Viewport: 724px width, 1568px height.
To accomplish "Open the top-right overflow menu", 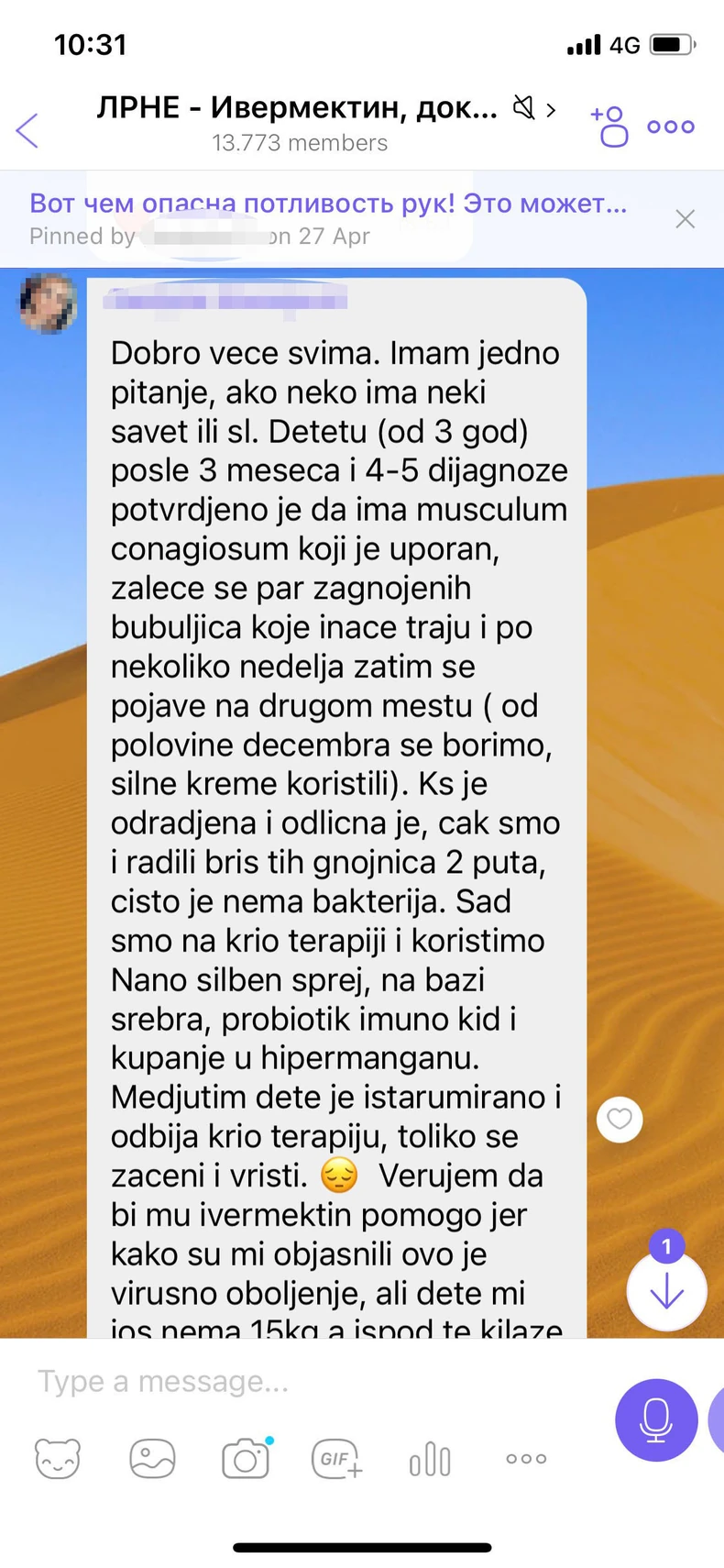I will (x=669, y=127).
